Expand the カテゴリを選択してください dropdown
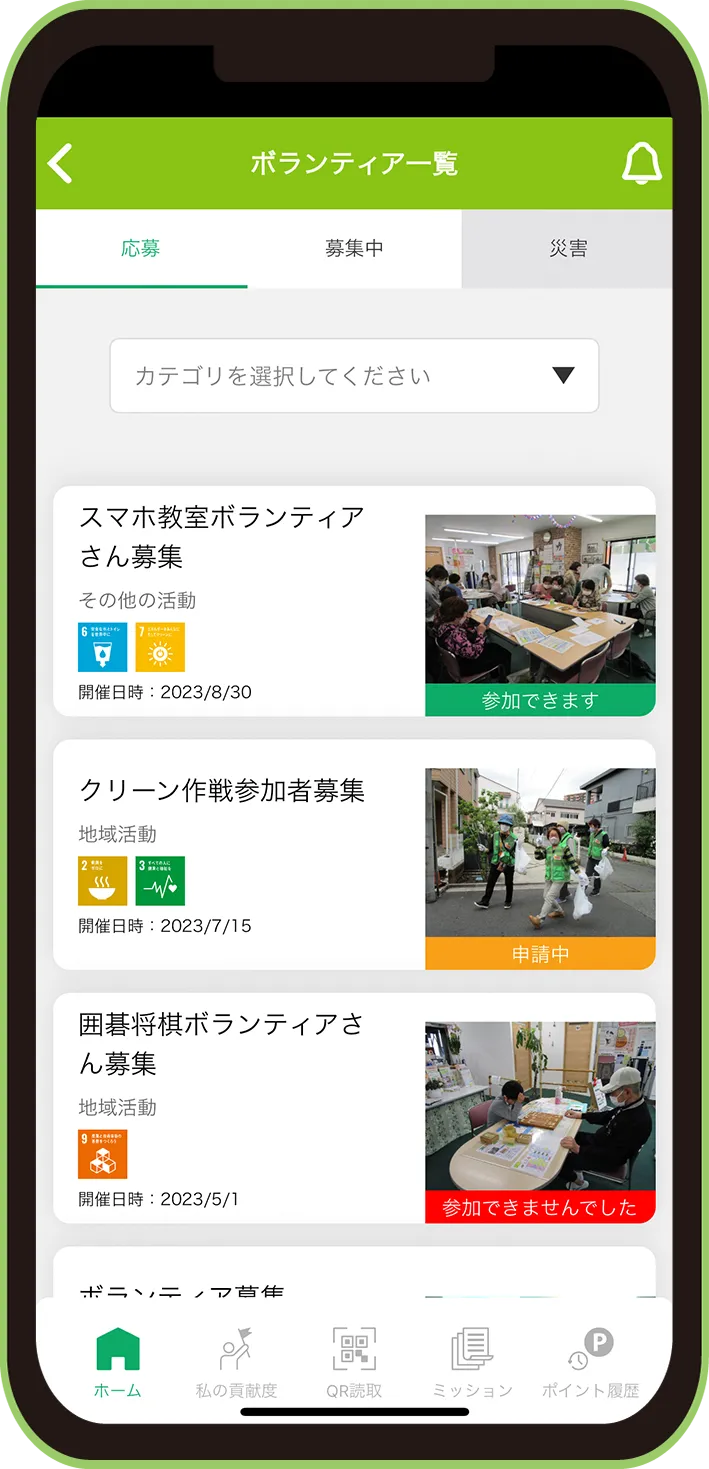 point(354,376)
